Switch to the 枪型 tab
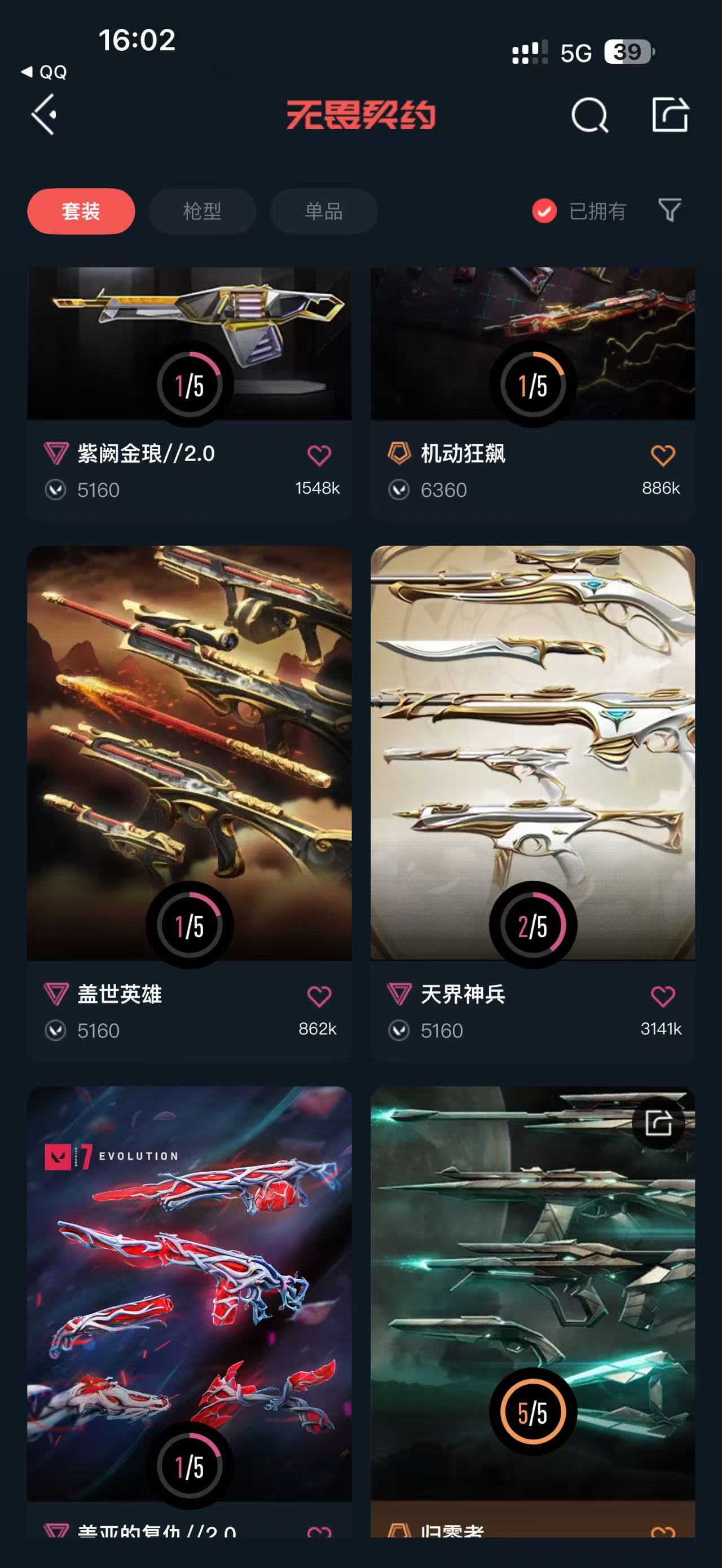722x1568 pixels. [202, 211]
